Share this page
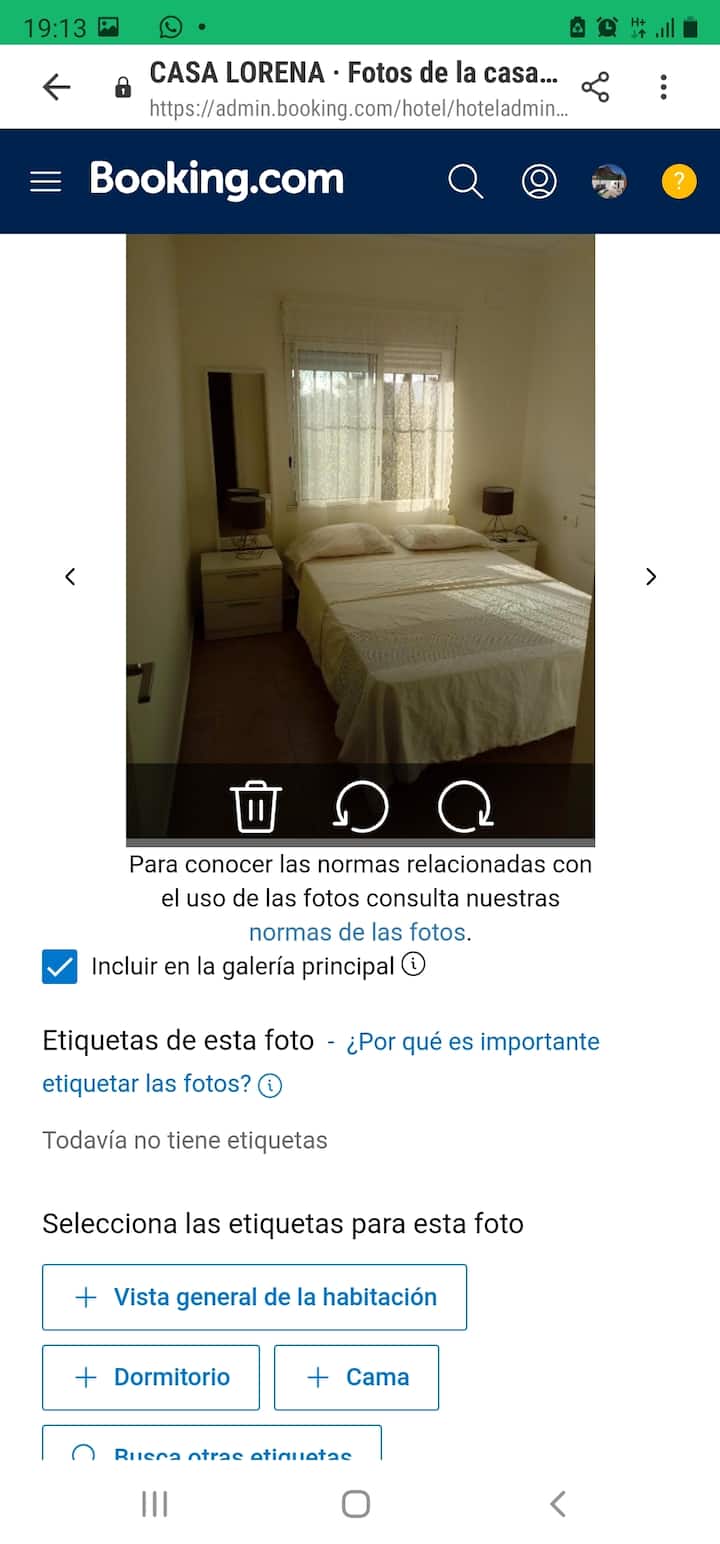The height and width of the screenshot is (1544, 720). pos(595,88)
